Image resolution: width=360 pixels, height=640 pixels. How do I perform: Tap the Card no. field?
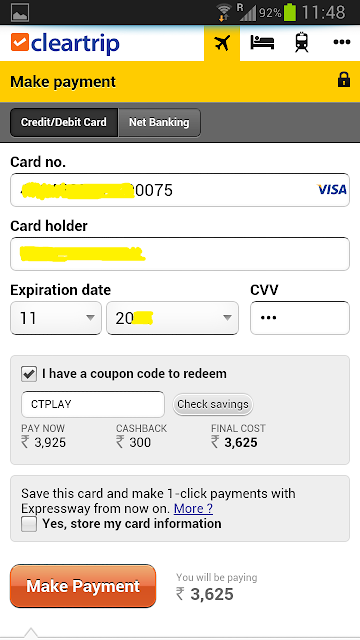click(180, 190)
